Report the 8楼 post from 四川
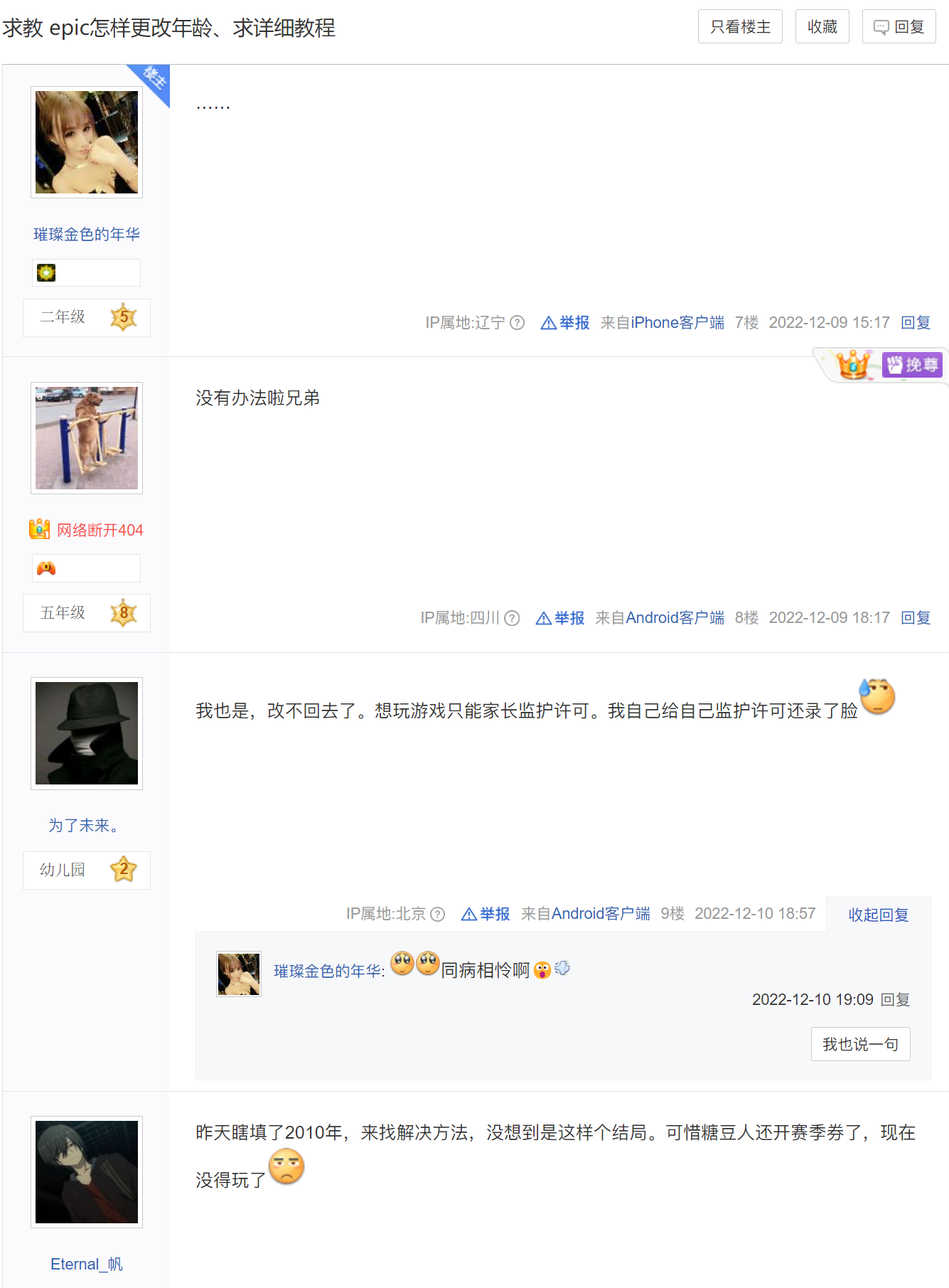Screen dimensions: 949x1288 (561, 618)
